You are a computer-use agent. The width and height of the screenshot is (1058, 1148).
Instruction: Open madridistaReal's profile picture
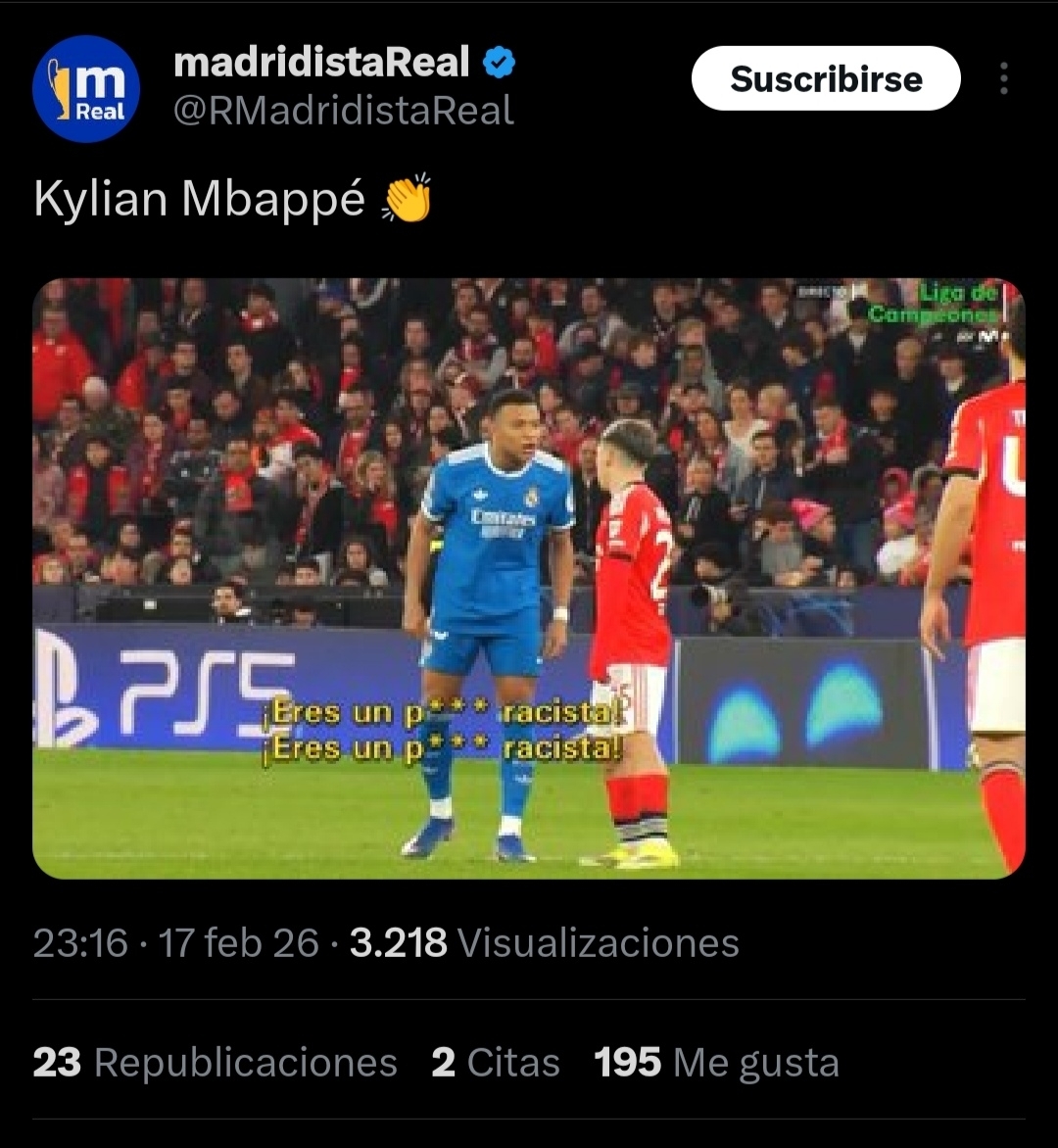click(x=86, y=89)
